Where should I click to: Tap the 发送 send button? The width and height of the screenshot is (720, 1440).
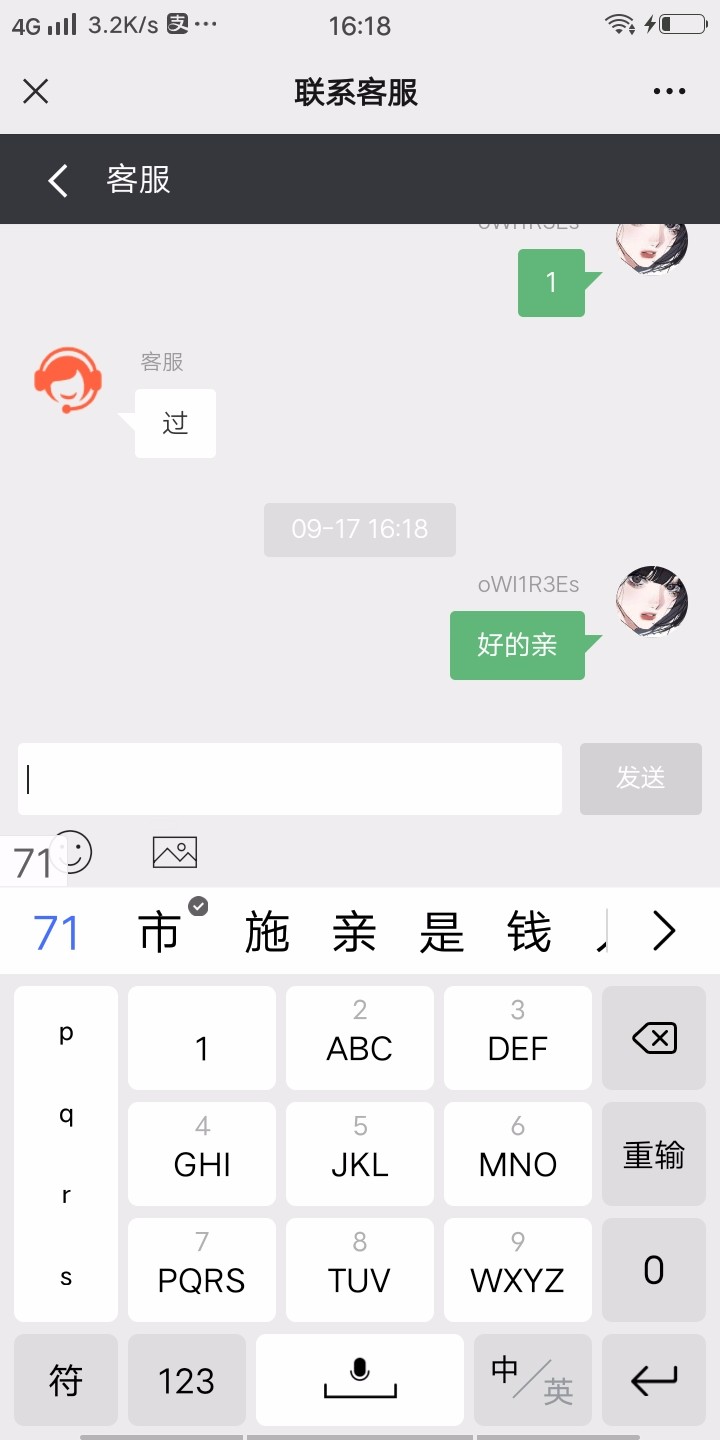click(640, 779)
